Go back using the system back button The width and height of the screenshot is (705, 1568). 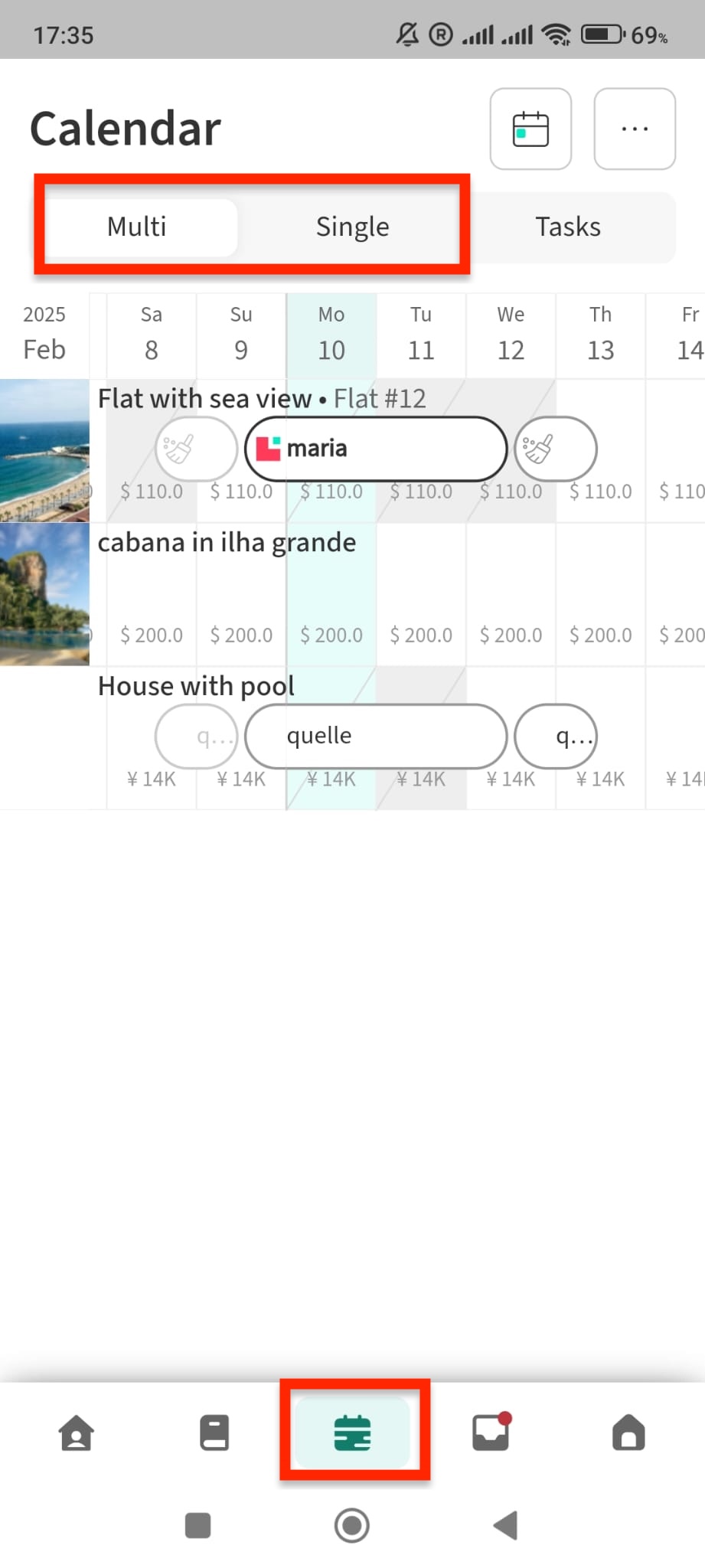tap(505, 1525)
